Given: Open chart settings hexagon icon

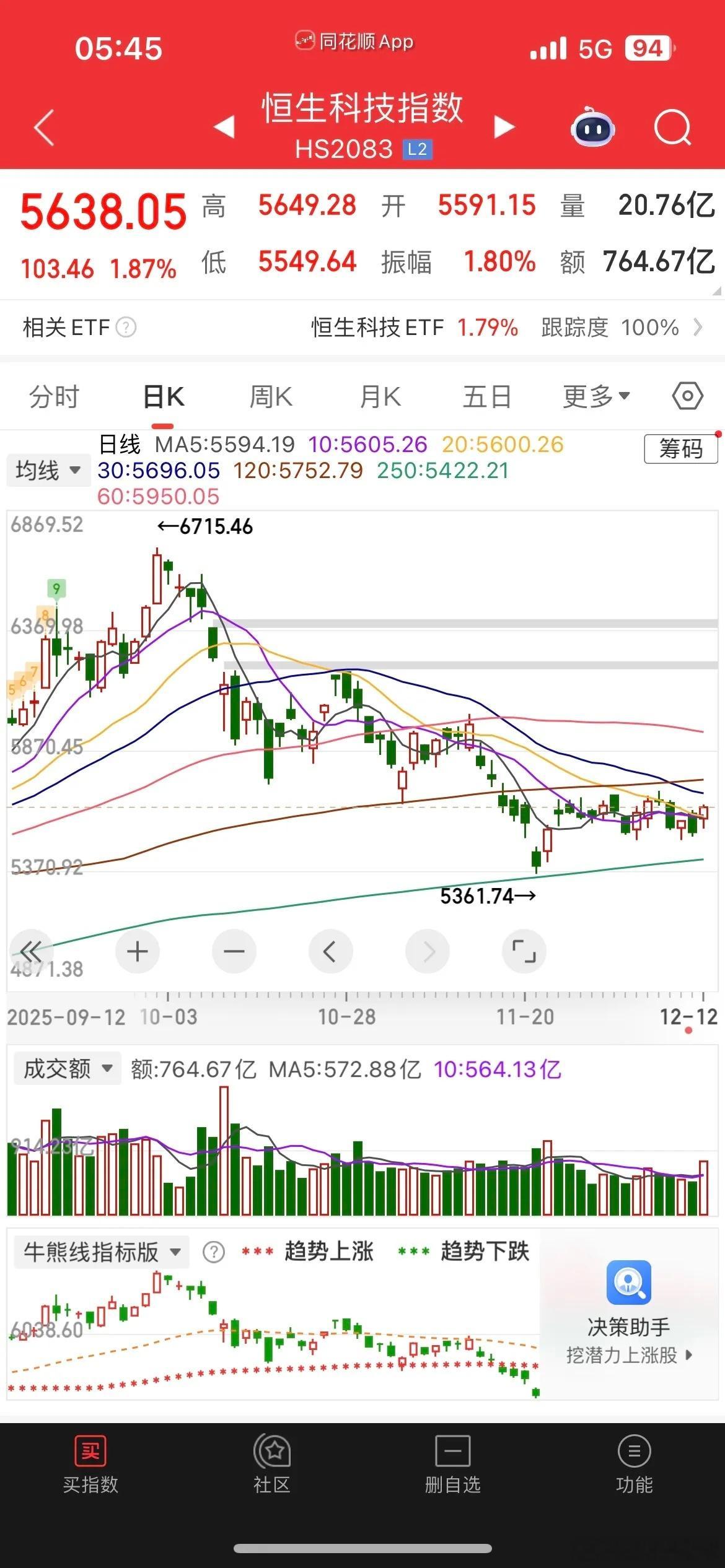Looking at the screenshot, I should tap(687, 396).
